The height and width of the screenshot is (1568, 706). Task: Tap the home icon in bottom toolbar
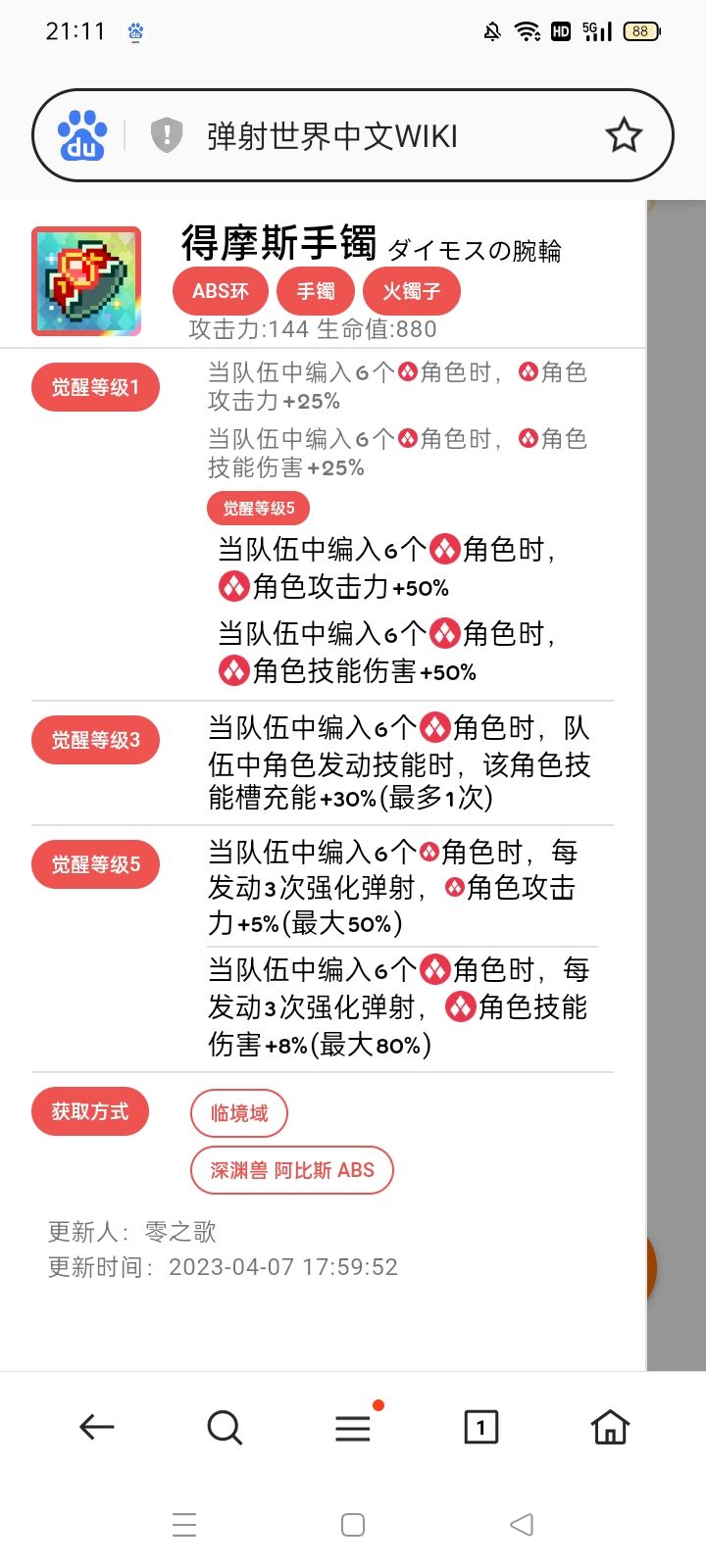[609, 1427]
